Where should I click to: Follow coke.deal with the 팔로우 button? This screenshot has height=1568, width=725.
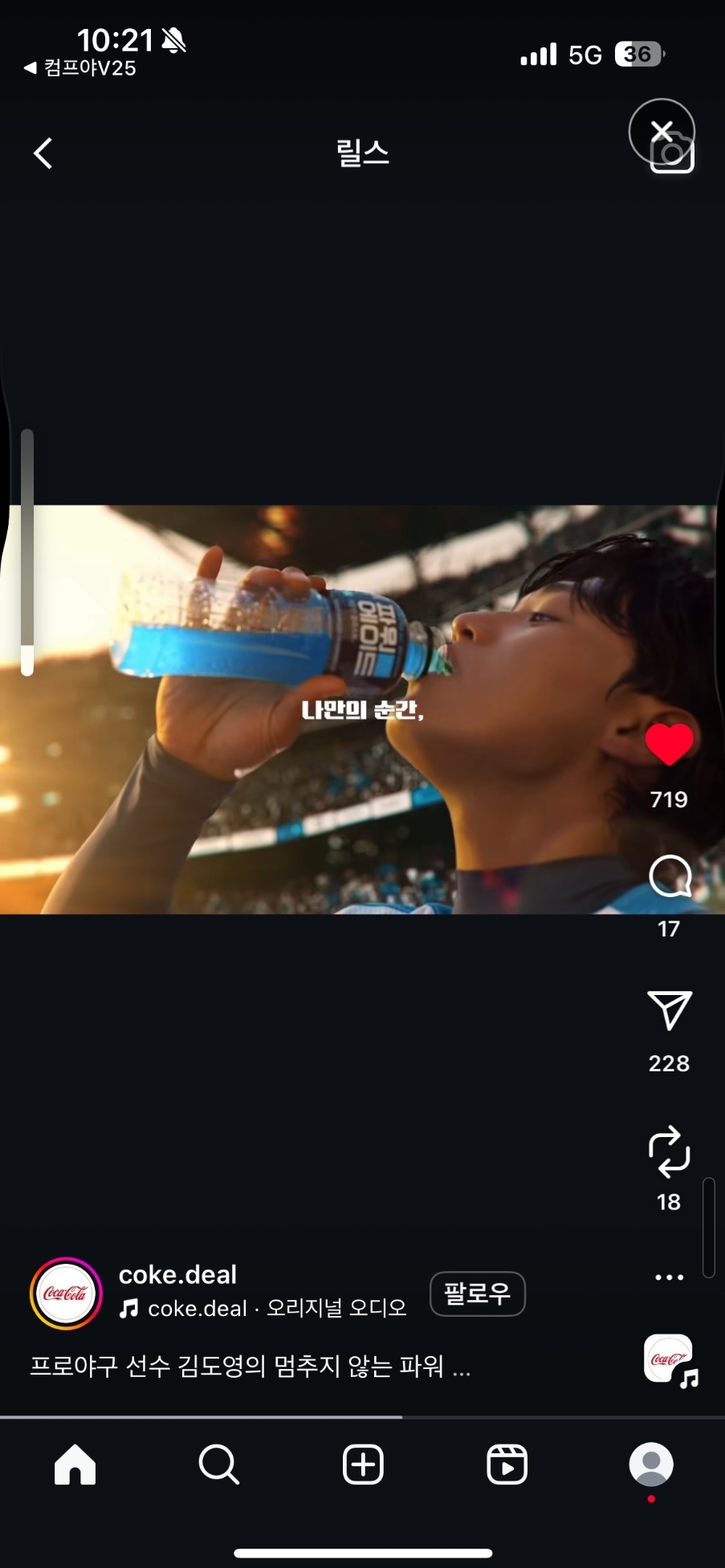(x=478, y=1294)
